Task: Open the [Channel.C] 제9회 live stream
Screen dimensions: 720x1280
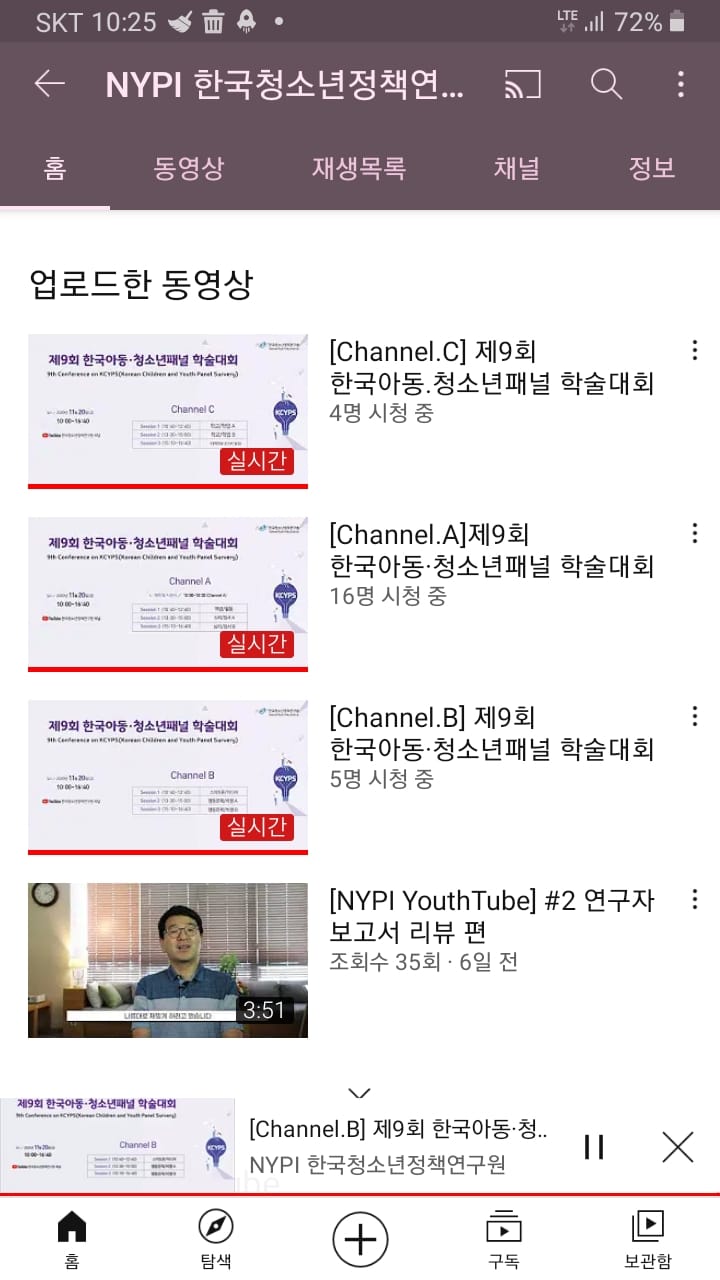Action: point(168,410)
